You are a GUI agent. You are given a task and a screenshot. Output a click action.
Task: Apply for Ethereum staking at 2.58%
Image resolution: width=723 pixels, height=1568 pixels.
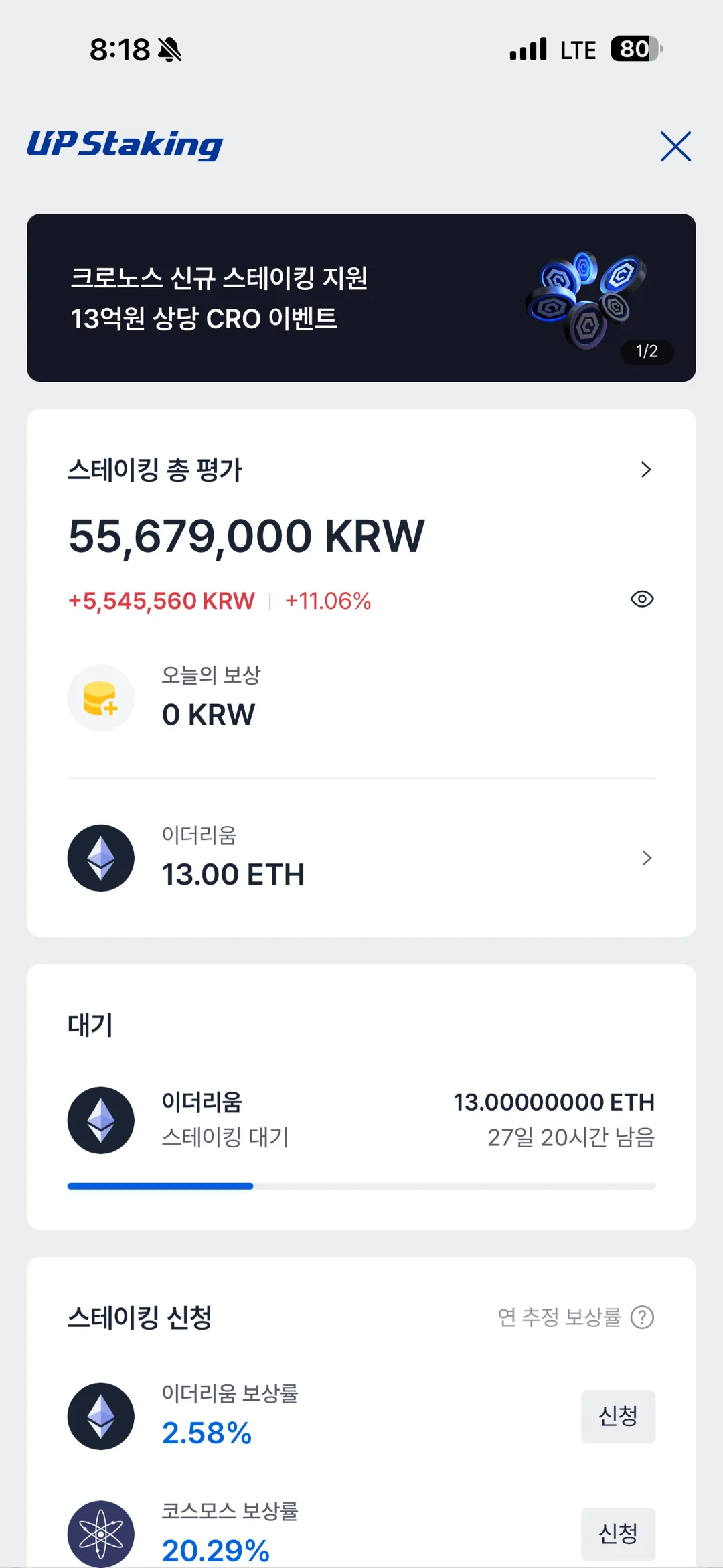[x=617, y=1416]
